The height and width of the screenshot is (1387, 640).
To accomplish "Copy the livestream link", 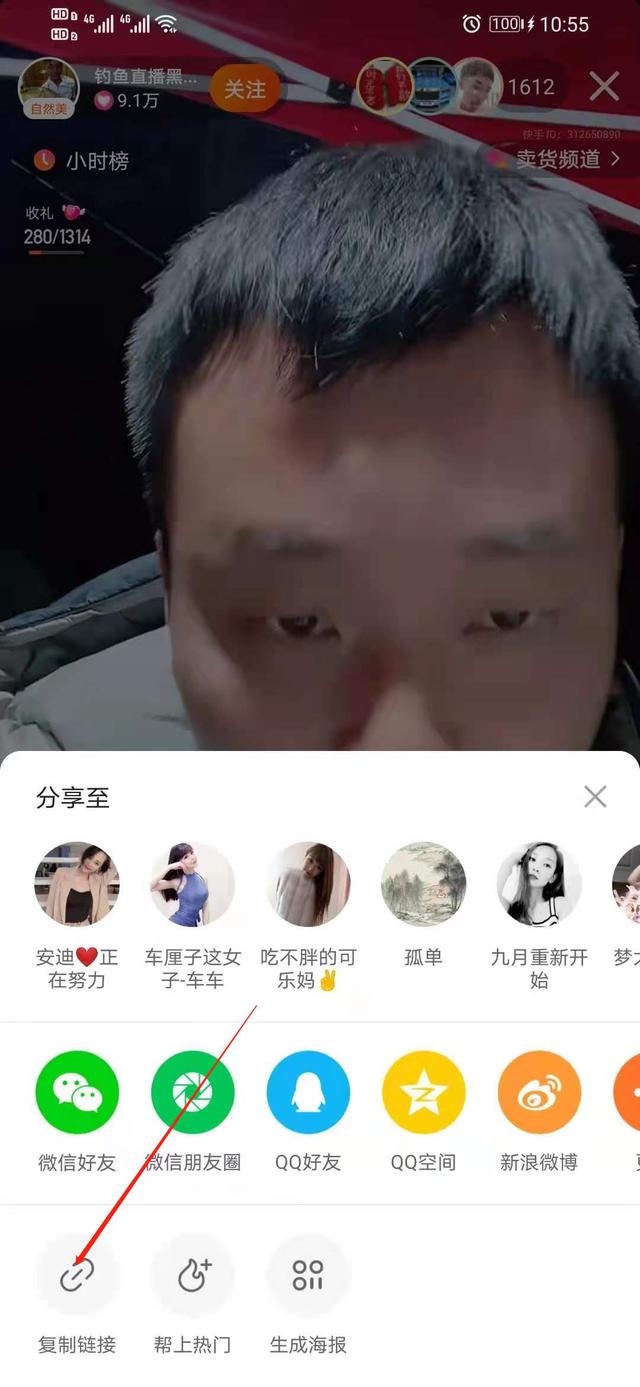I will coord(77,1275).
